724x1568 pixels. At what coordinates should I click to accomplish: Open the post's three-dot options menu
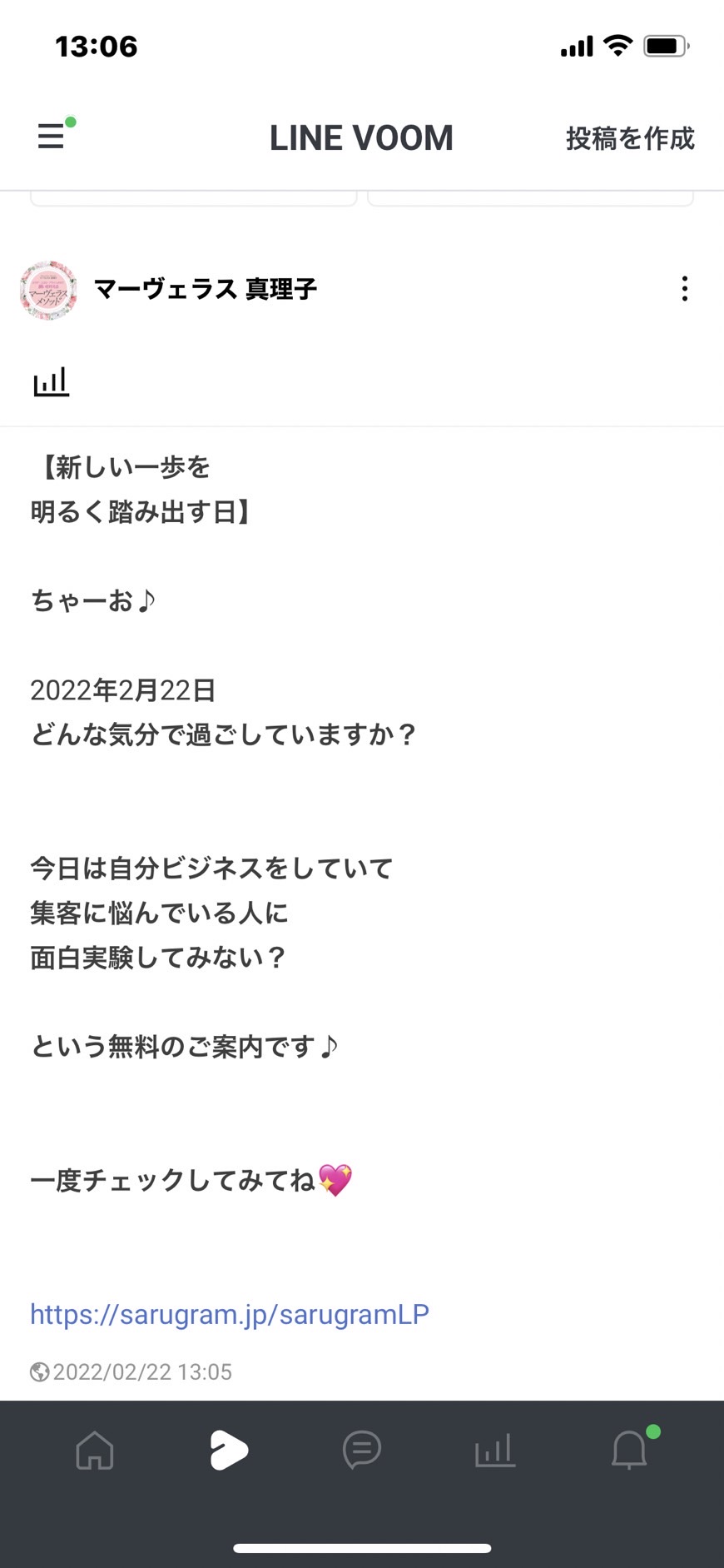684,289
